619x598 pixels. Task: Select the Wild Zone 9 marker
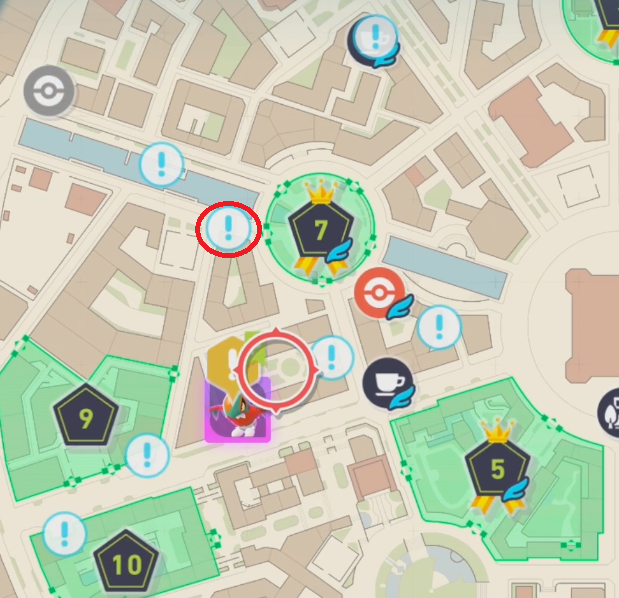(86, 419)
